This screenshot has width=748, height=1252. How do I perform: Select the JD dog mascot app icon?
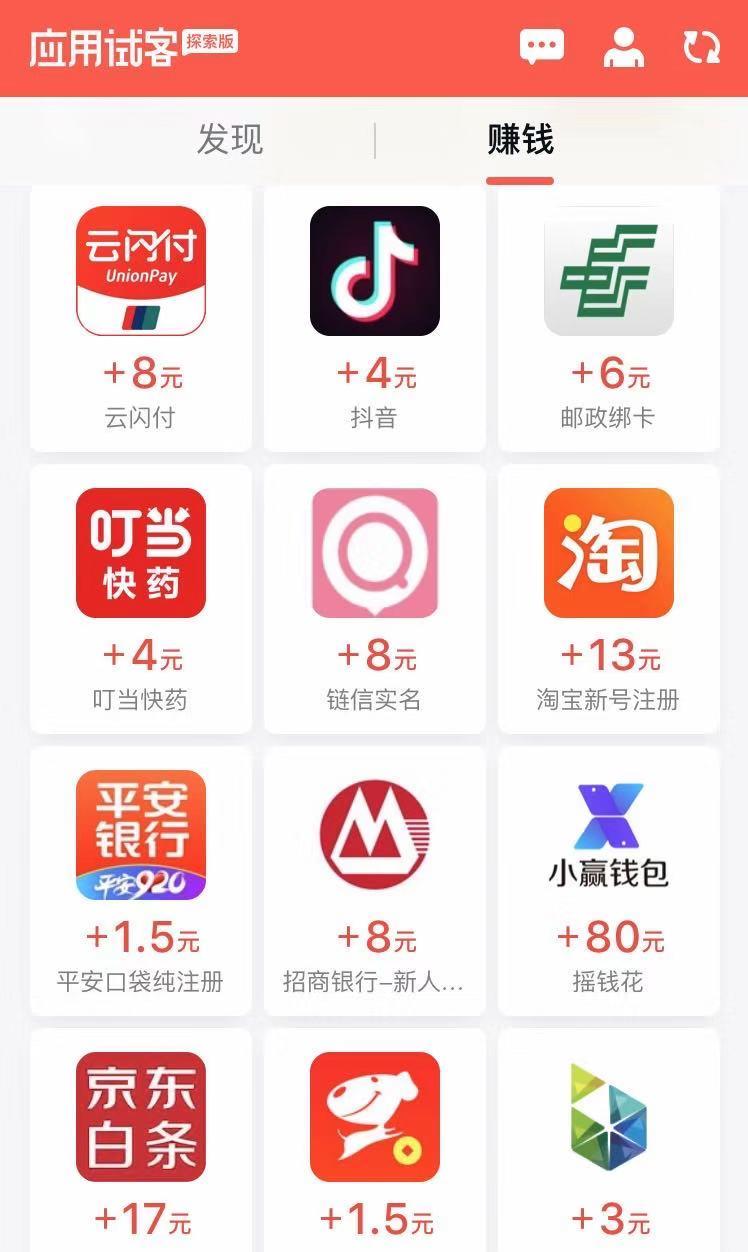374,1117
